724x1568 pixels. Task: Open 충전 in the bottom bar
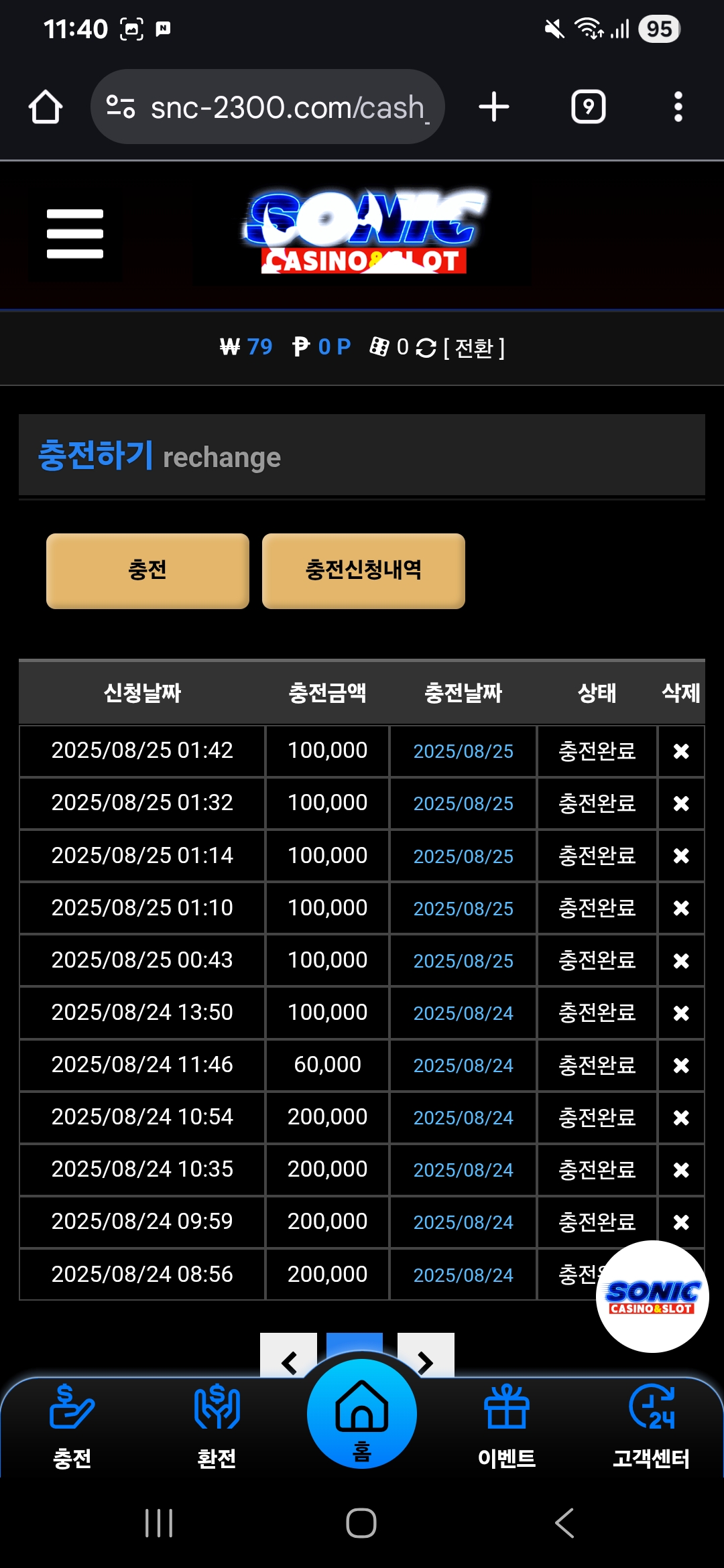72,1427
